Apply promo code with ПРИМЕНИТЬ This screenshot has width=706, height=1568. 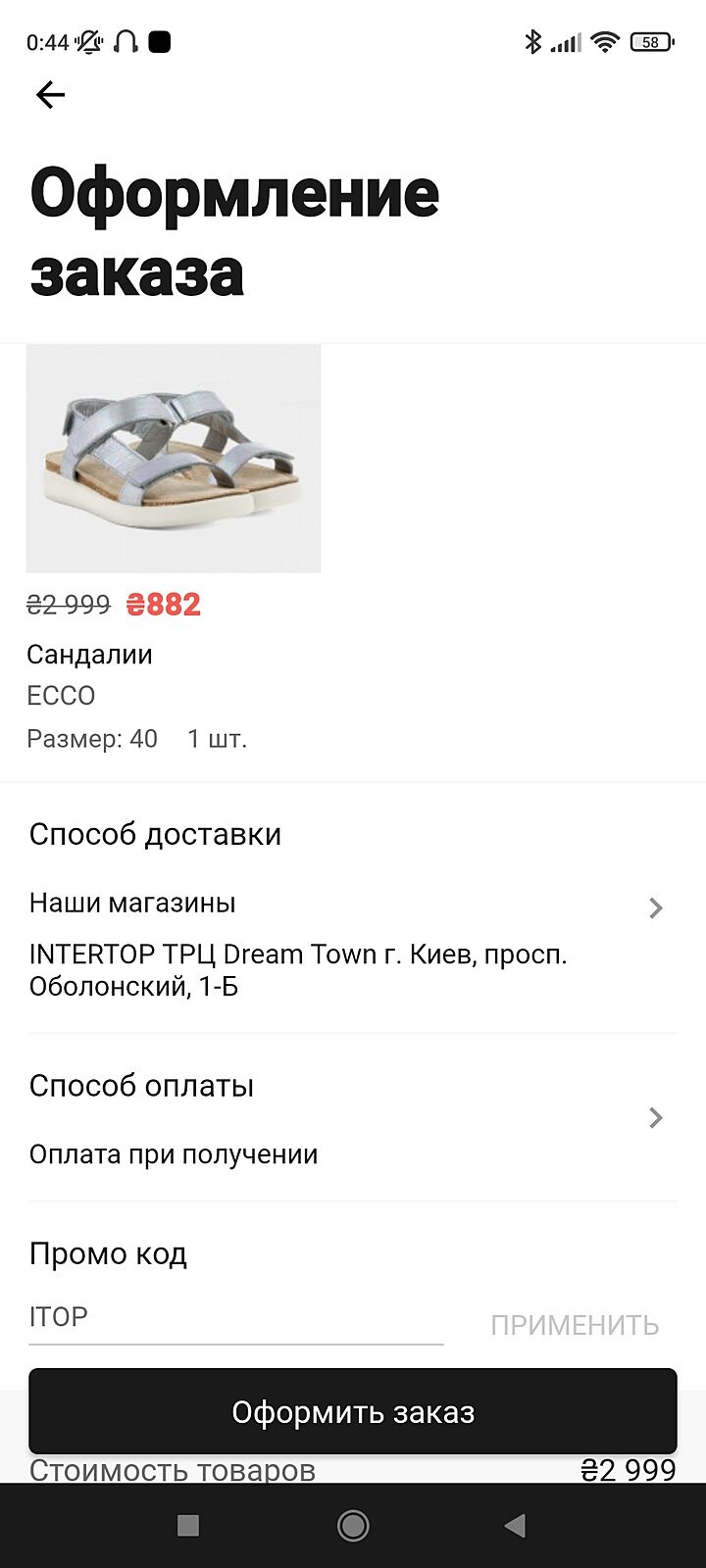(x=575, y=1326)
